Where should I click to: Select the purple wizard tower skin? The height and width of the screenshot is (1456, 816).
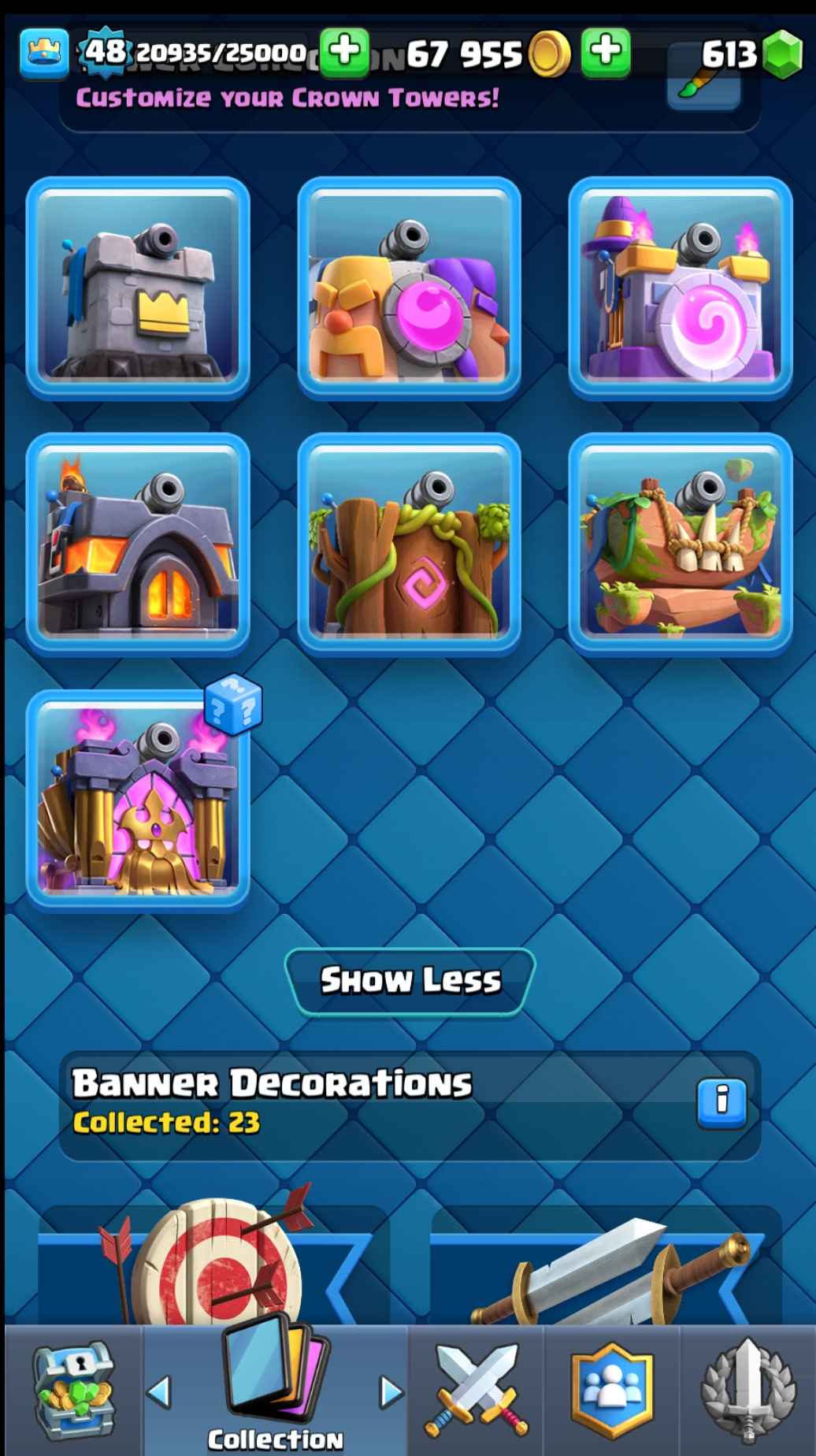[680, 288]
